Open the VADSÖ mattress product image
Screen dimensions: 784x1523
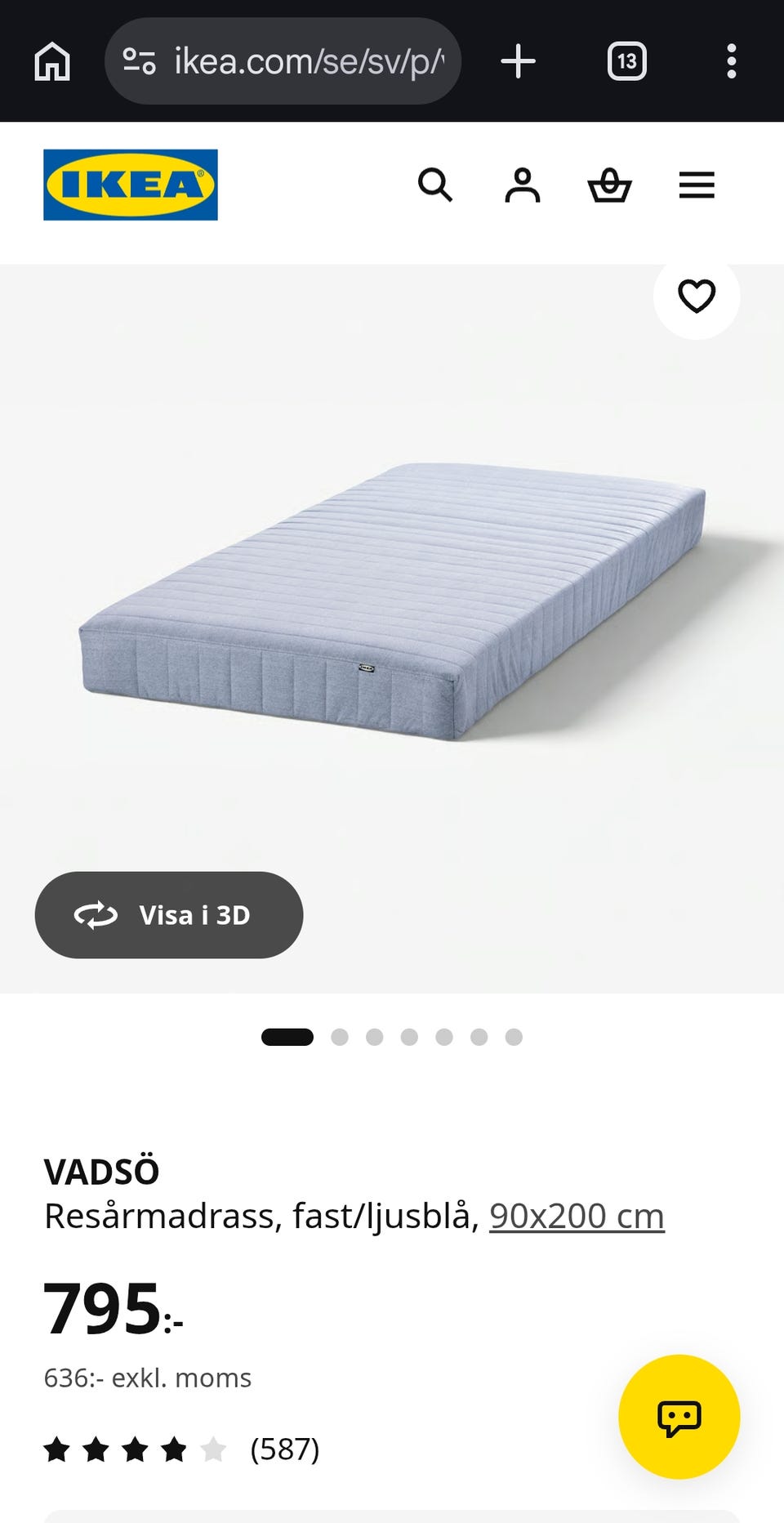pyautogui.click(x=392, y=605)
